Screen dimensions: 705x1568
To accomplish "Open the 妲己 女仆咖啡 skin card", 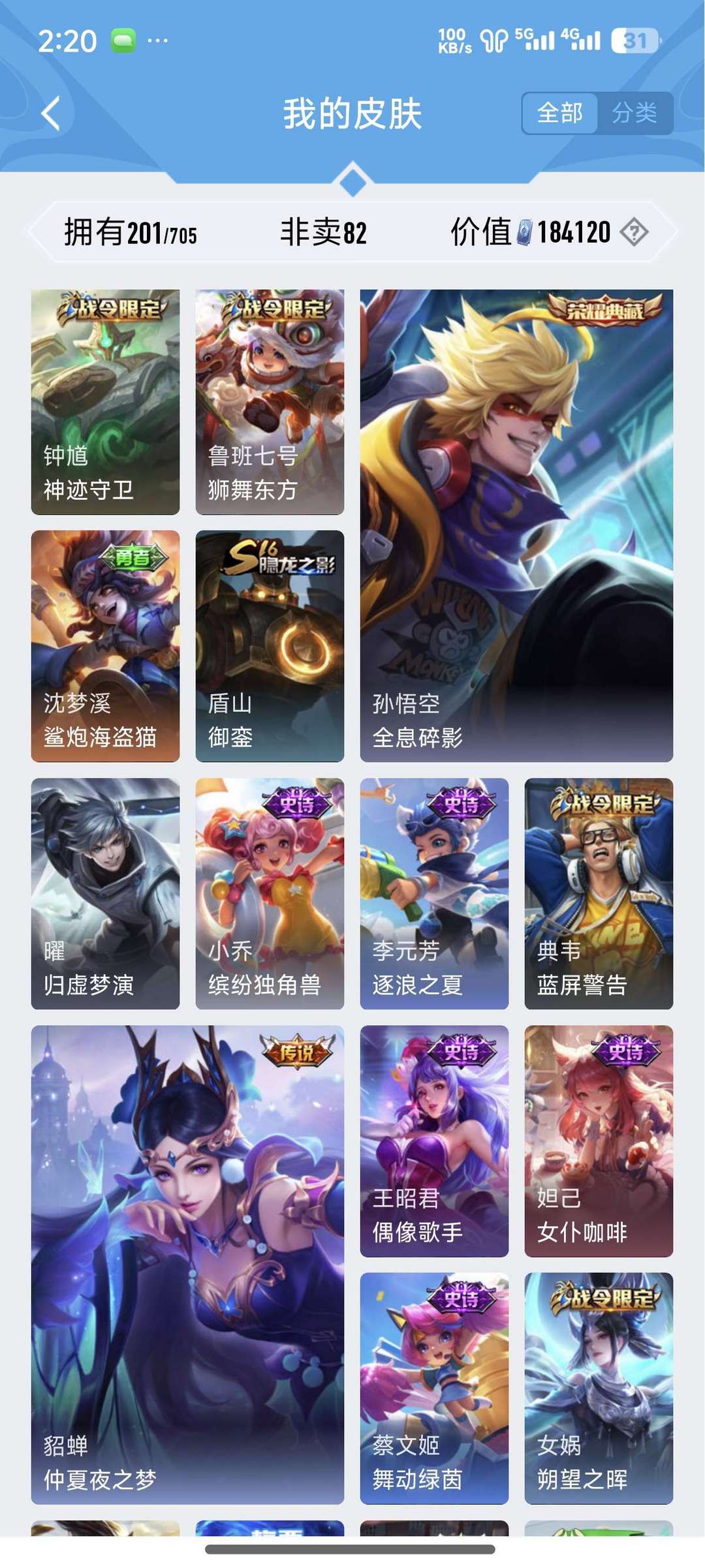I will tap(599, 1141).
